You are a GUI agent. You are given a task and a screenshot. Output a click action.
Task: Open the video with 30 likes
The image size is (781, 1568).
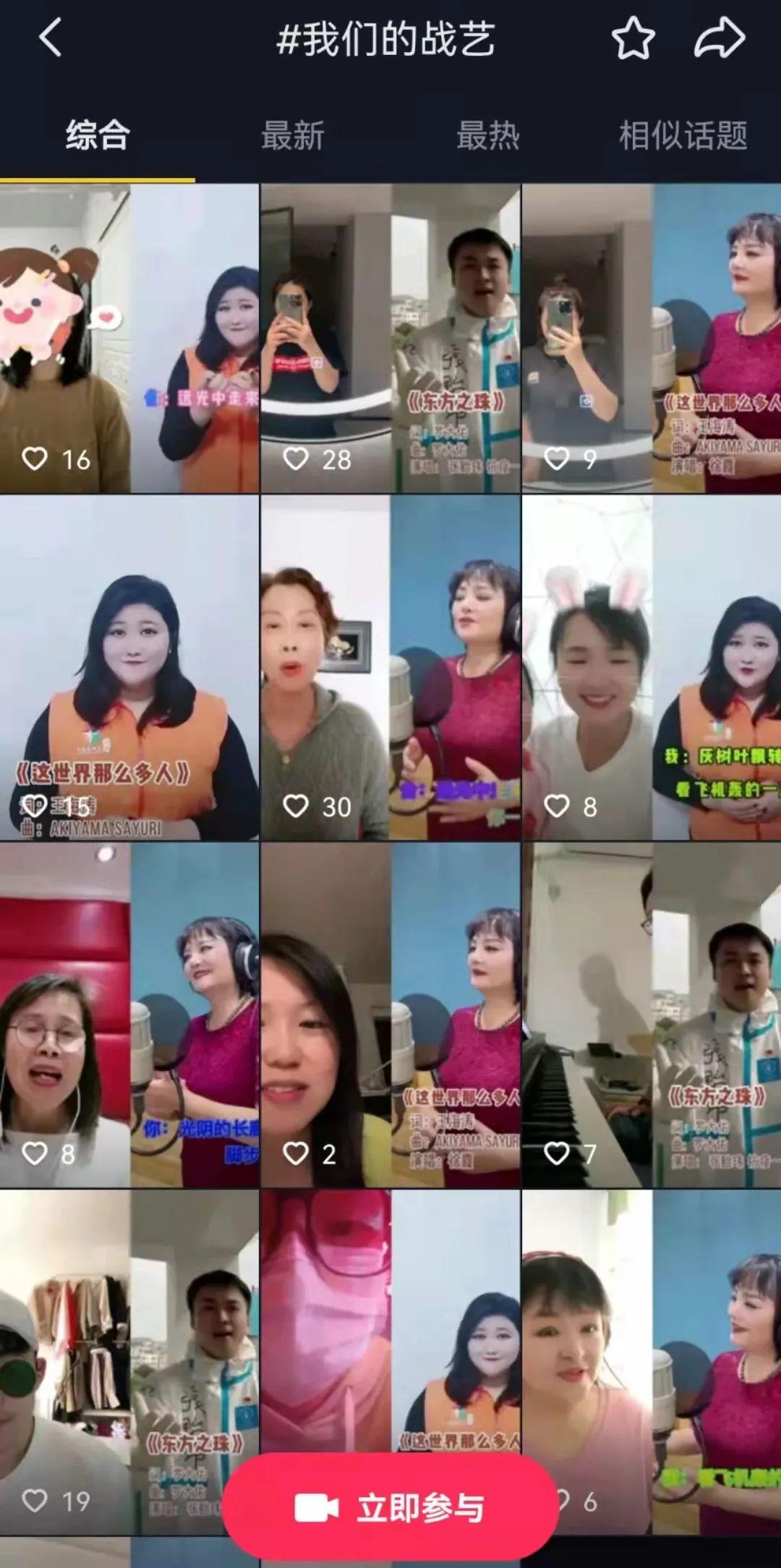click(390, 667)
